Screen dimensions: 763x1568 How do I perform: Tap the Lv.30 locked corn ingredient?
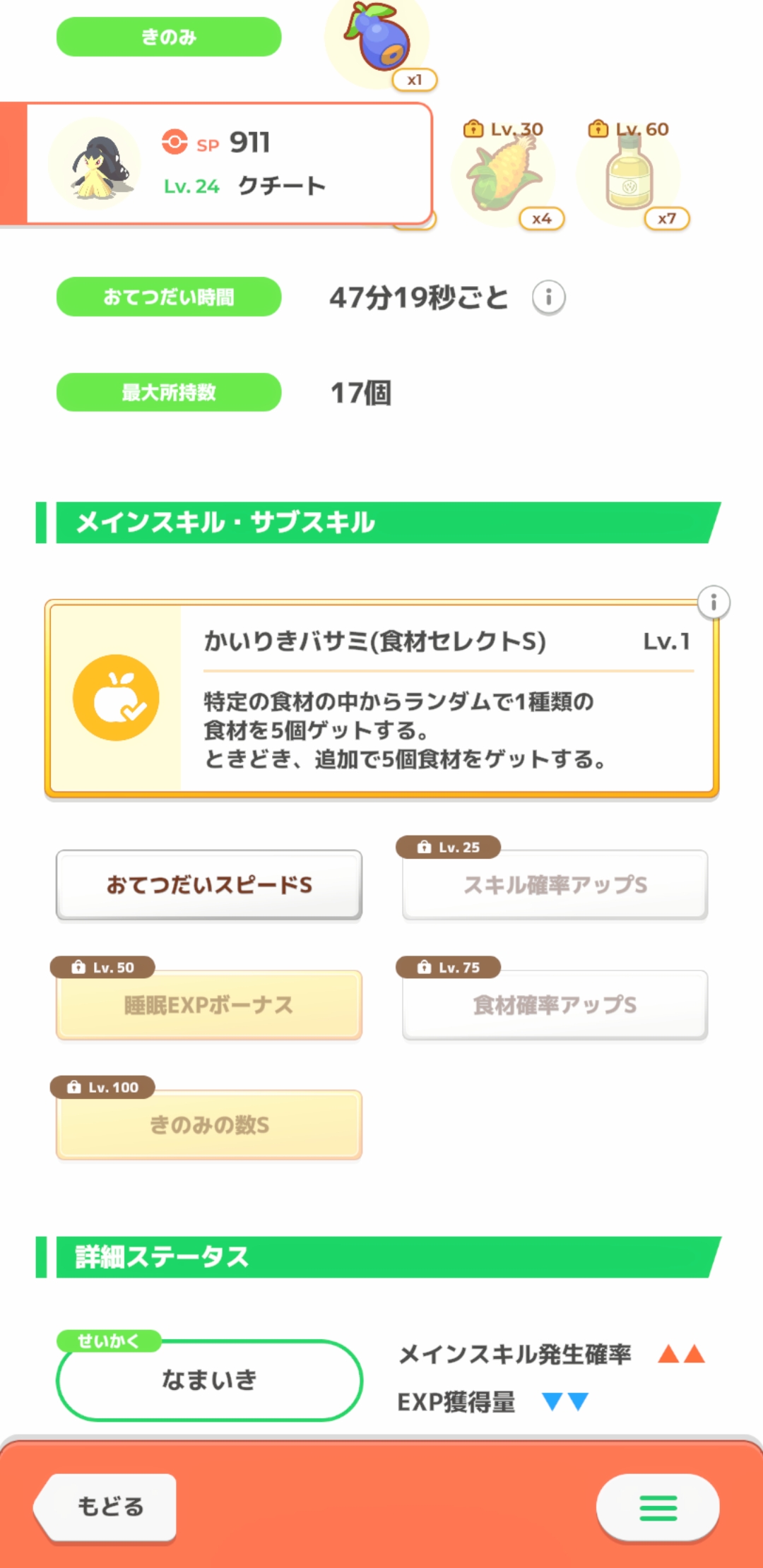coord(503,174)
